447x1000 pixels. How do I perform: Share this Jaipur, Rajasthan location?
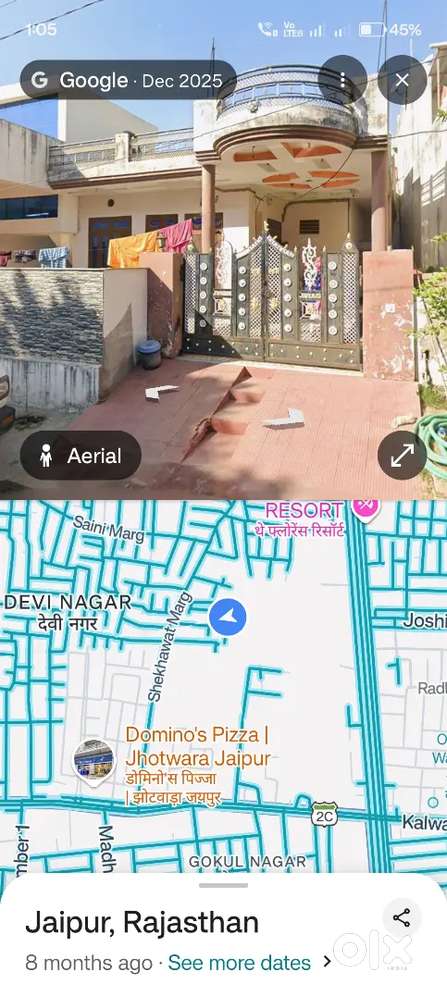(402, 918)
